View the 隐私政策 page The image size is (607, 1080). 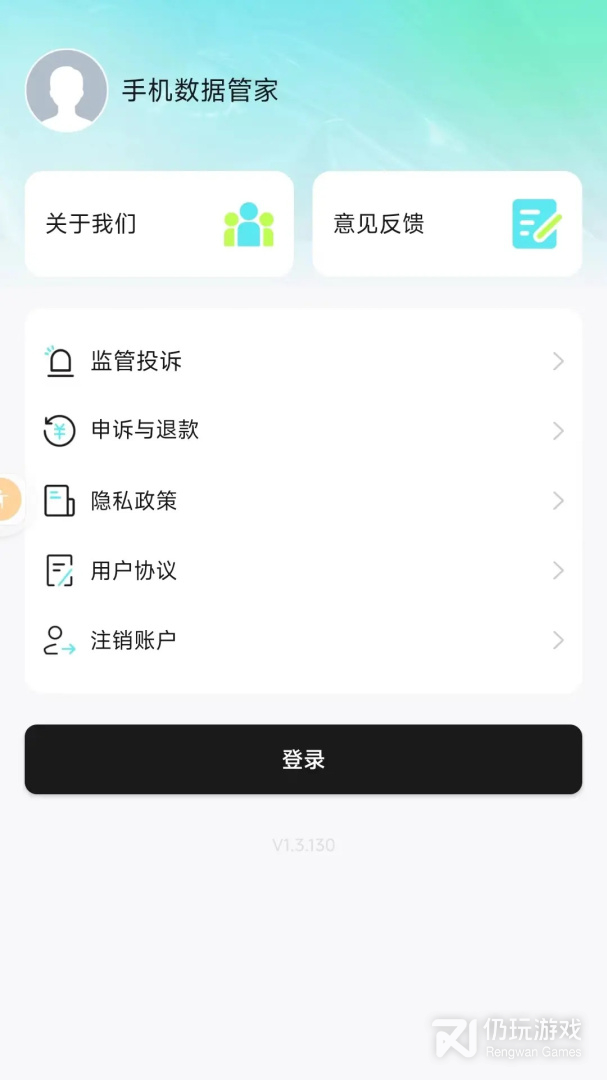(x=303, y=501)
